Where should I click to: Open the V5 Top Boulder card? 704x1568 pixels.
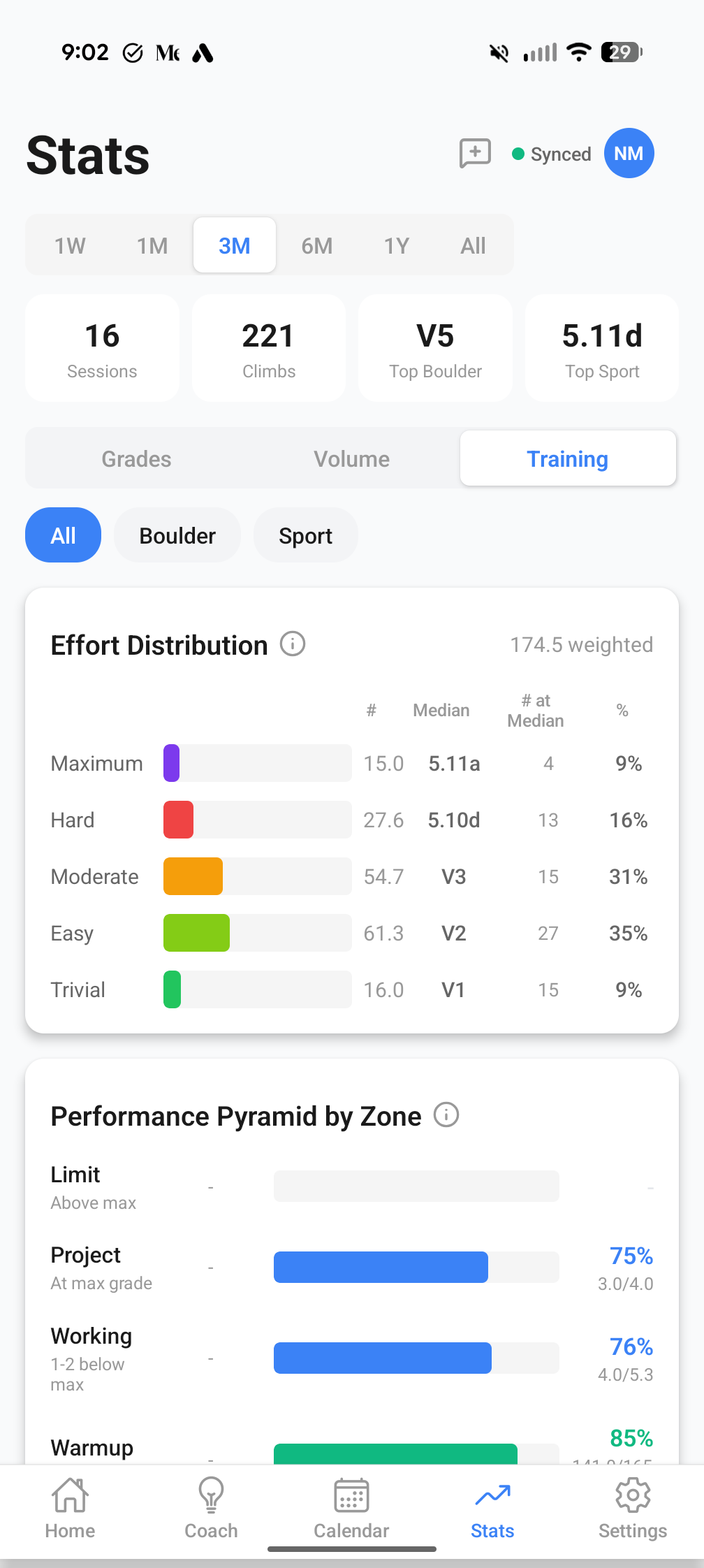434,348
